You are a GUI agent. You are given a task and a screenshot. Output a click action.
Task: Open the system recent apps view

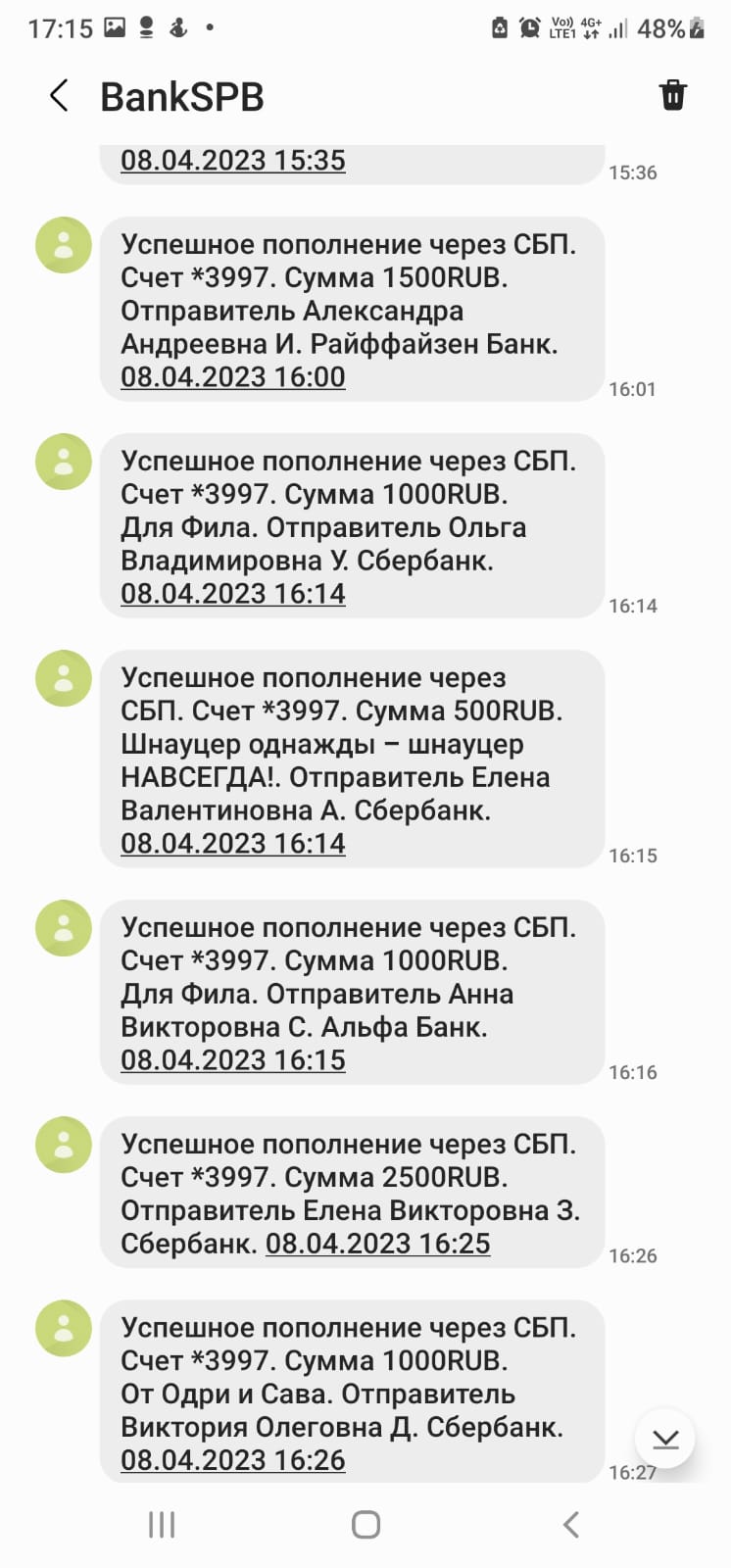coord(162,1524)
